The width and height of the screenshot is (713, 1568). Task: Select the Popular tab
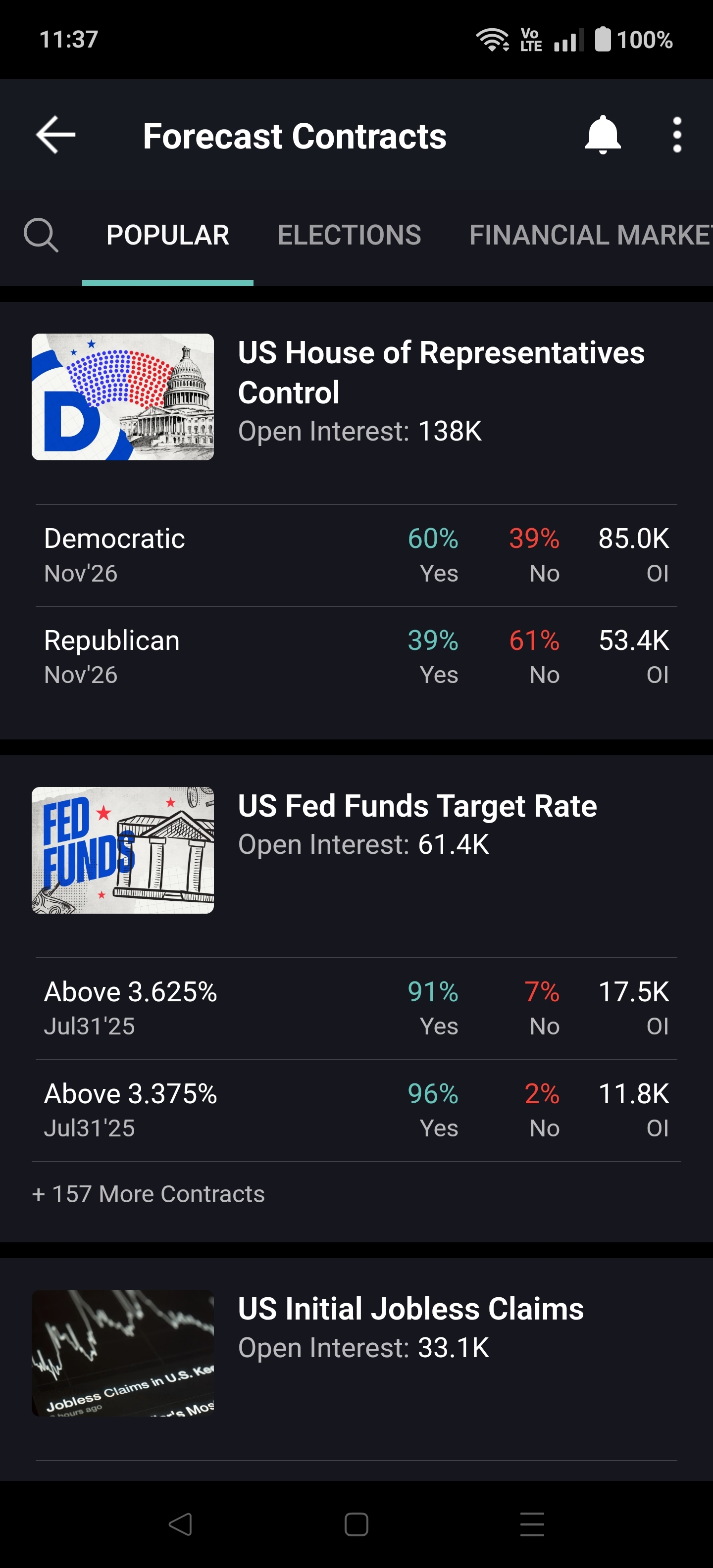[x=167, y=235]
